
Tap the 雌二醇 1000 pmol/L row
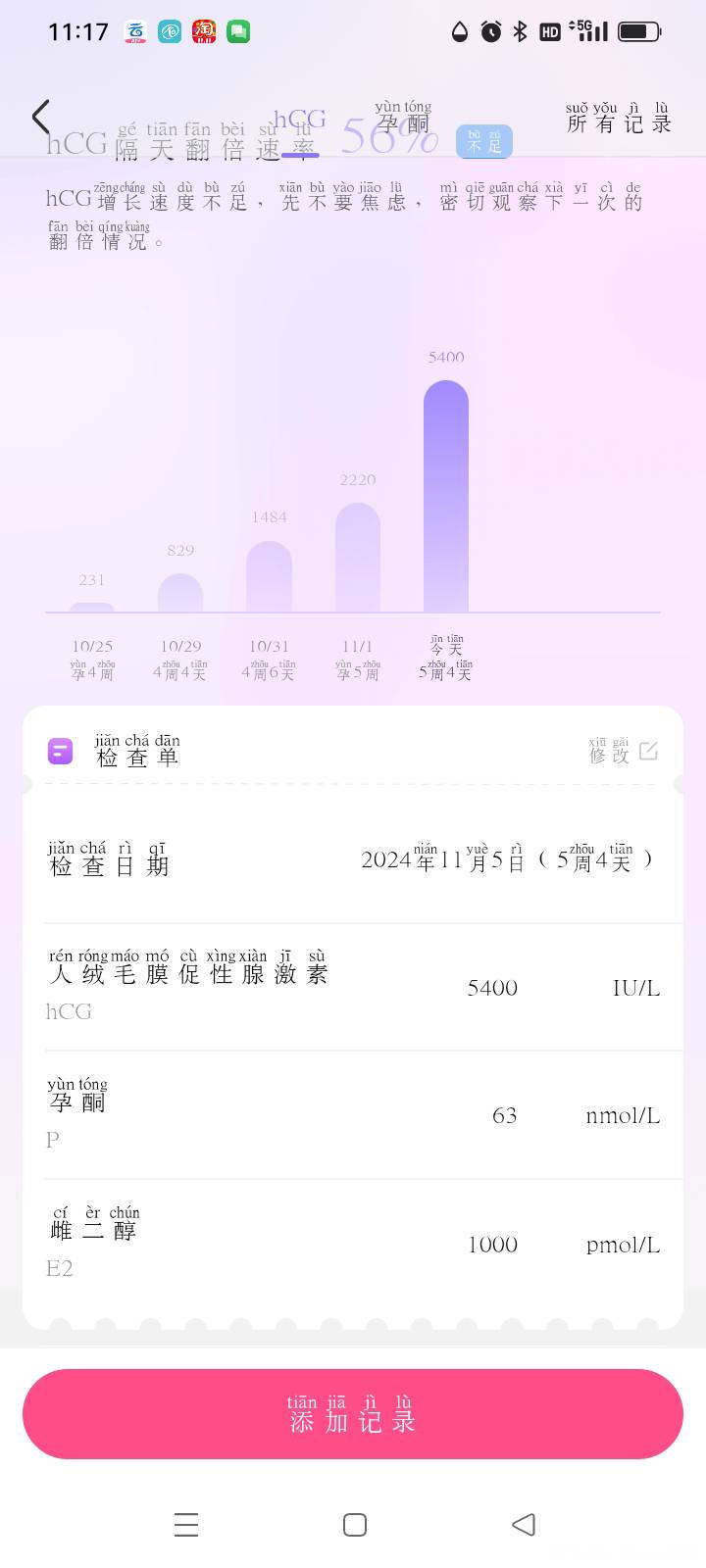point(492,1245)
